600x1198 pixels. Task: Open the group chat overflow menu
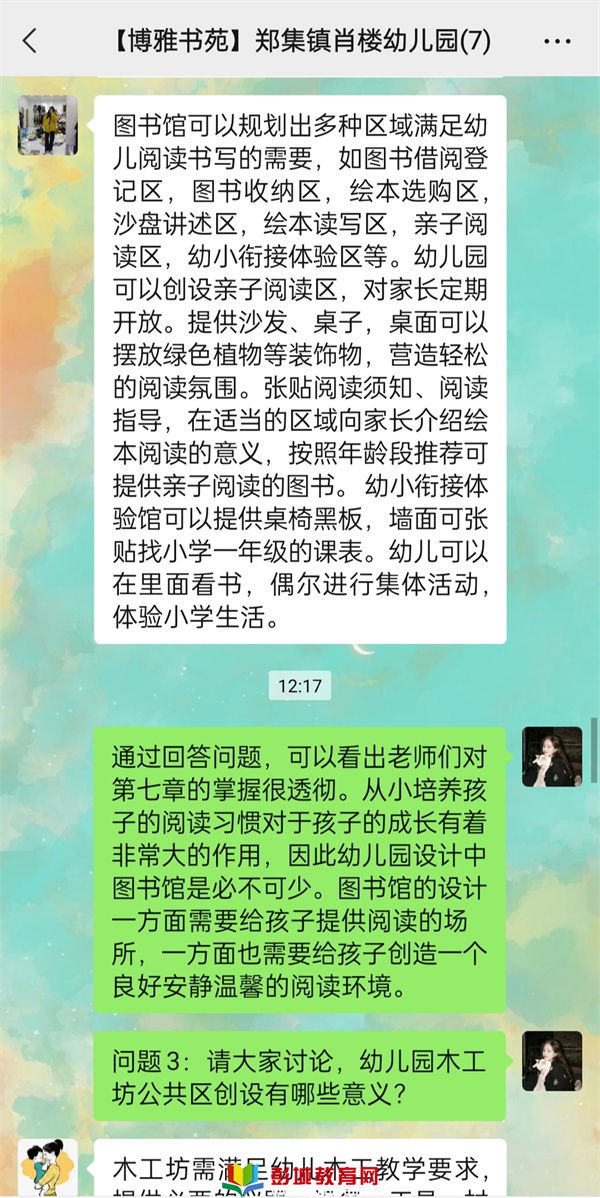tap(557, 41)
